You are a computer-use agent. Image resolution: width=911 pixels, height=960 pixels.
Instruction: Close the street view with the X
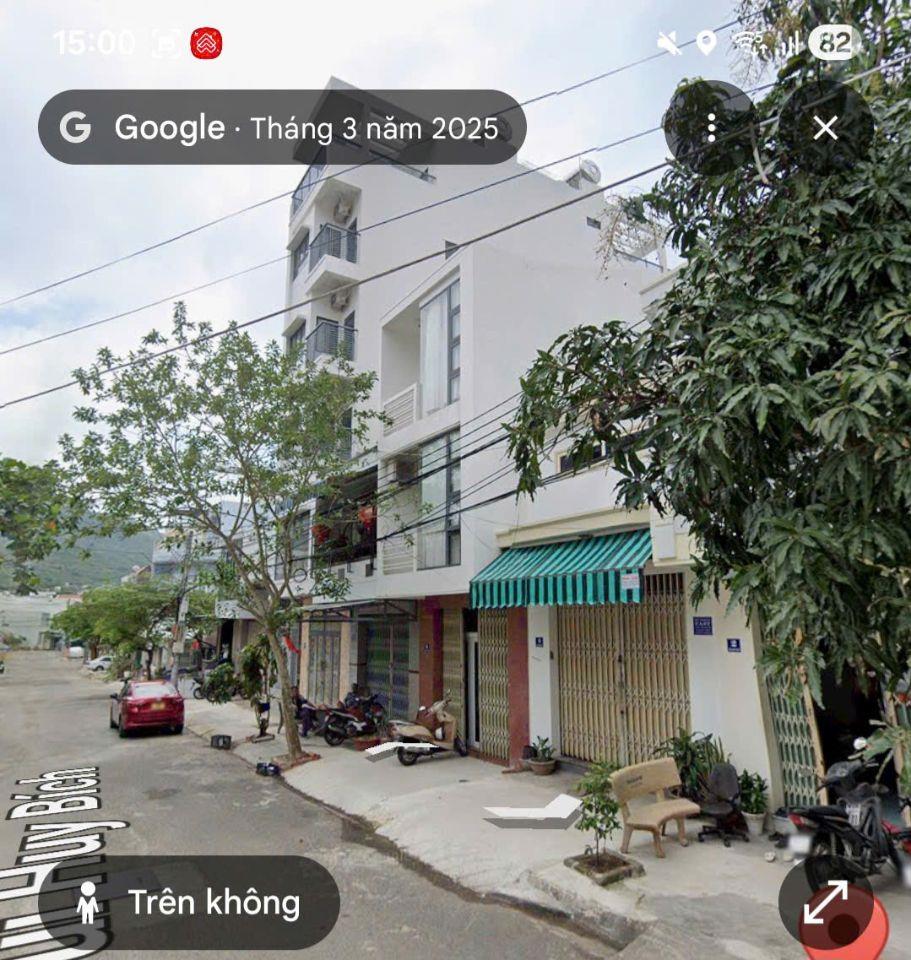pyautogui.click(x=827, y=128)
